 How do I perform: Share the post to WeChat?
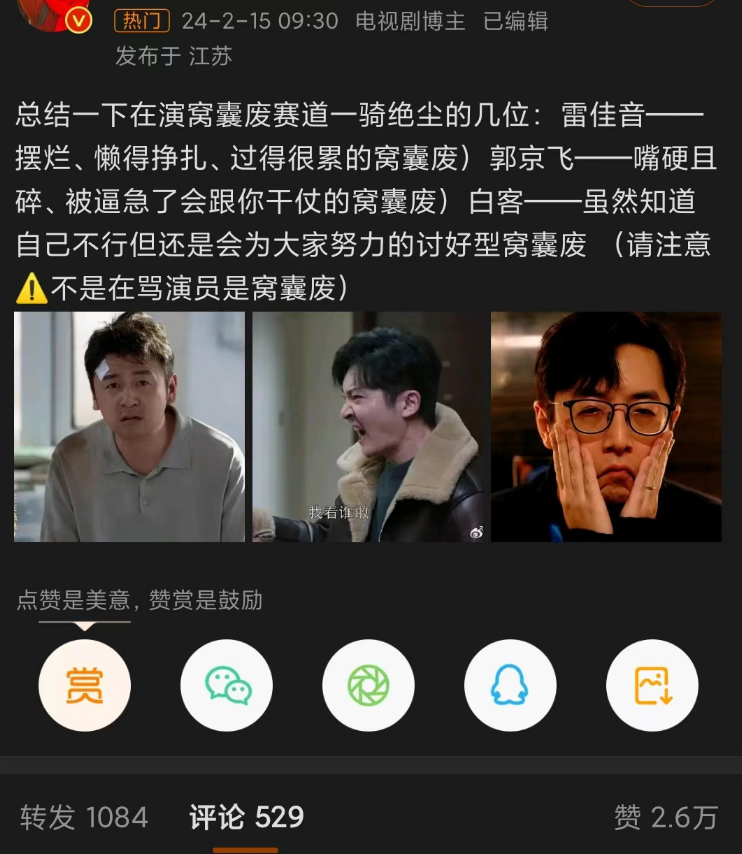[227, 685]
